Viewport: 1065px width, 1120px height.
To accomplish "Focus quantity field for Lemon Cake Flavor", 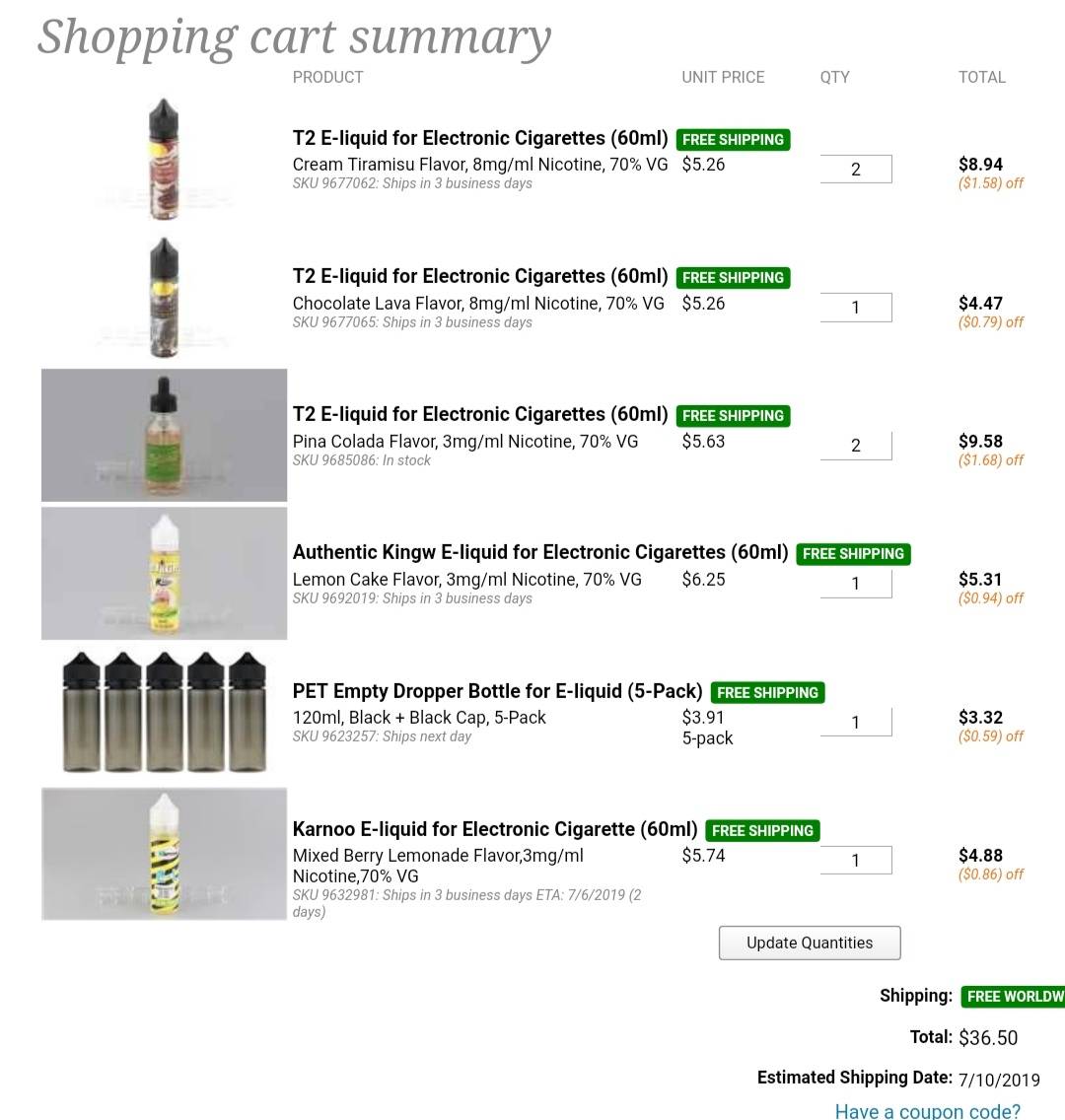I will [x=856, y=584].
